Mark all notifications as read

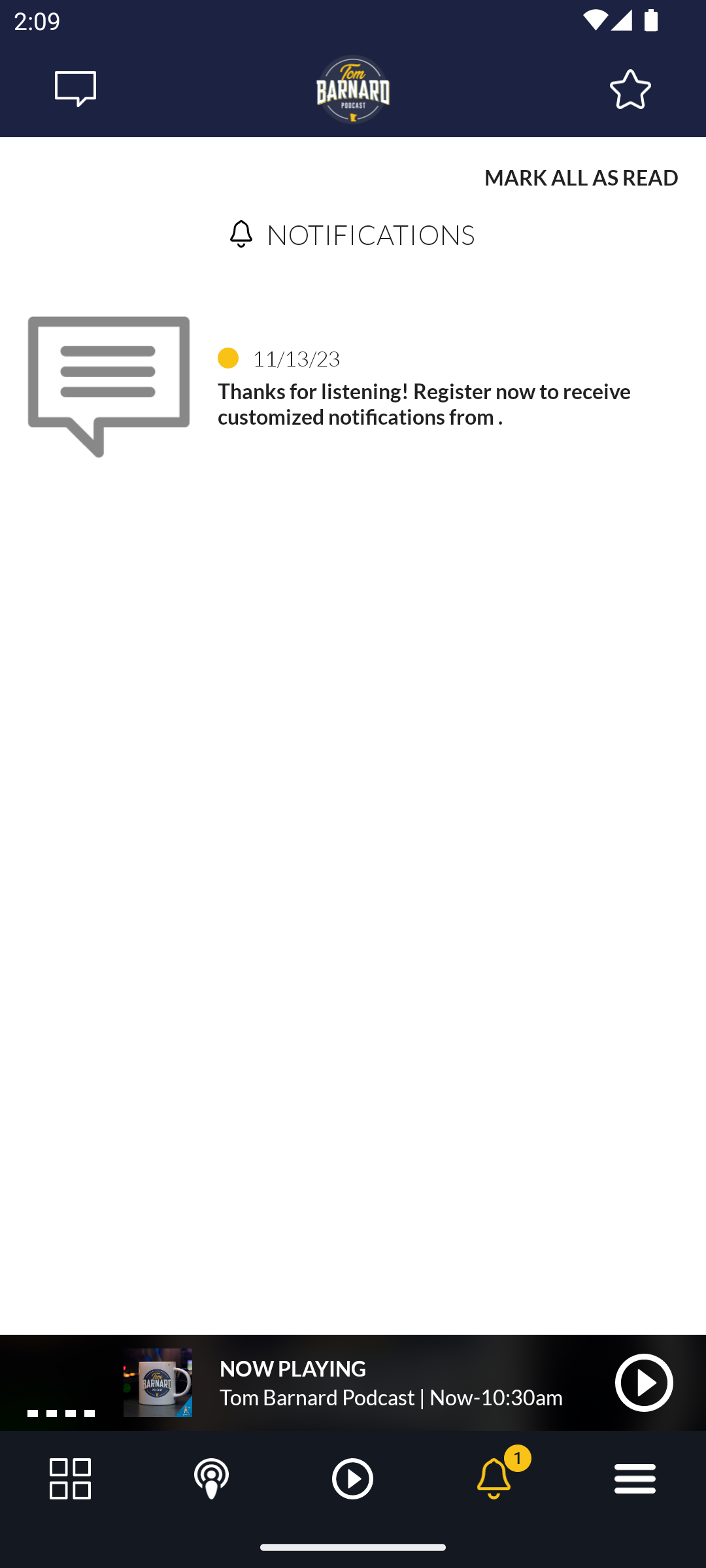click(580, 178)
